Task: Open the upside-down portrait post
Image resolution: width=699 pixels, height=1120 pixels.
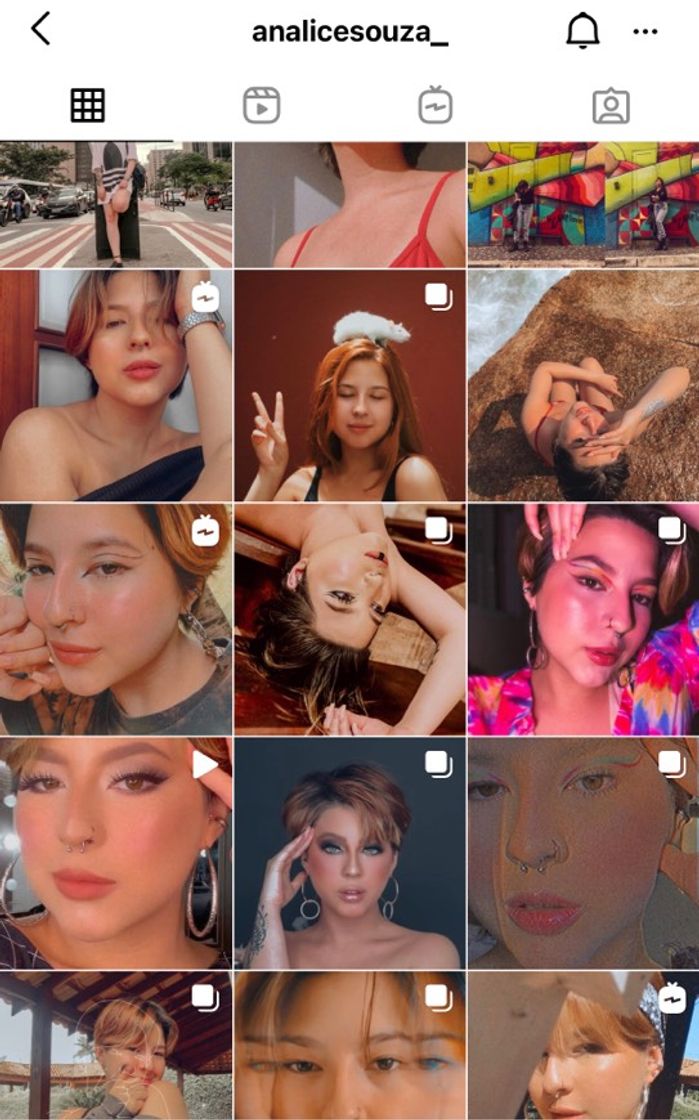Action: (349, 619)
